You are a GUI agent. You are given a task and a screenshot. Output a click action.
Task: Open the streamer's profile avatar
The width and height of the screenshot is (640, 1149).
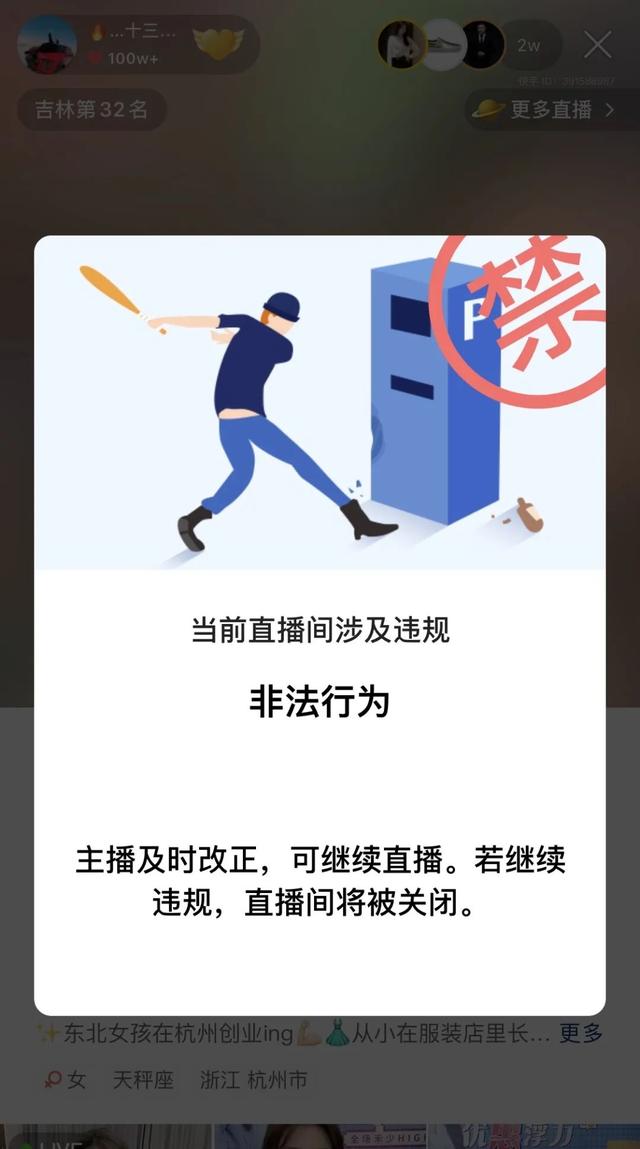(47, 45)
